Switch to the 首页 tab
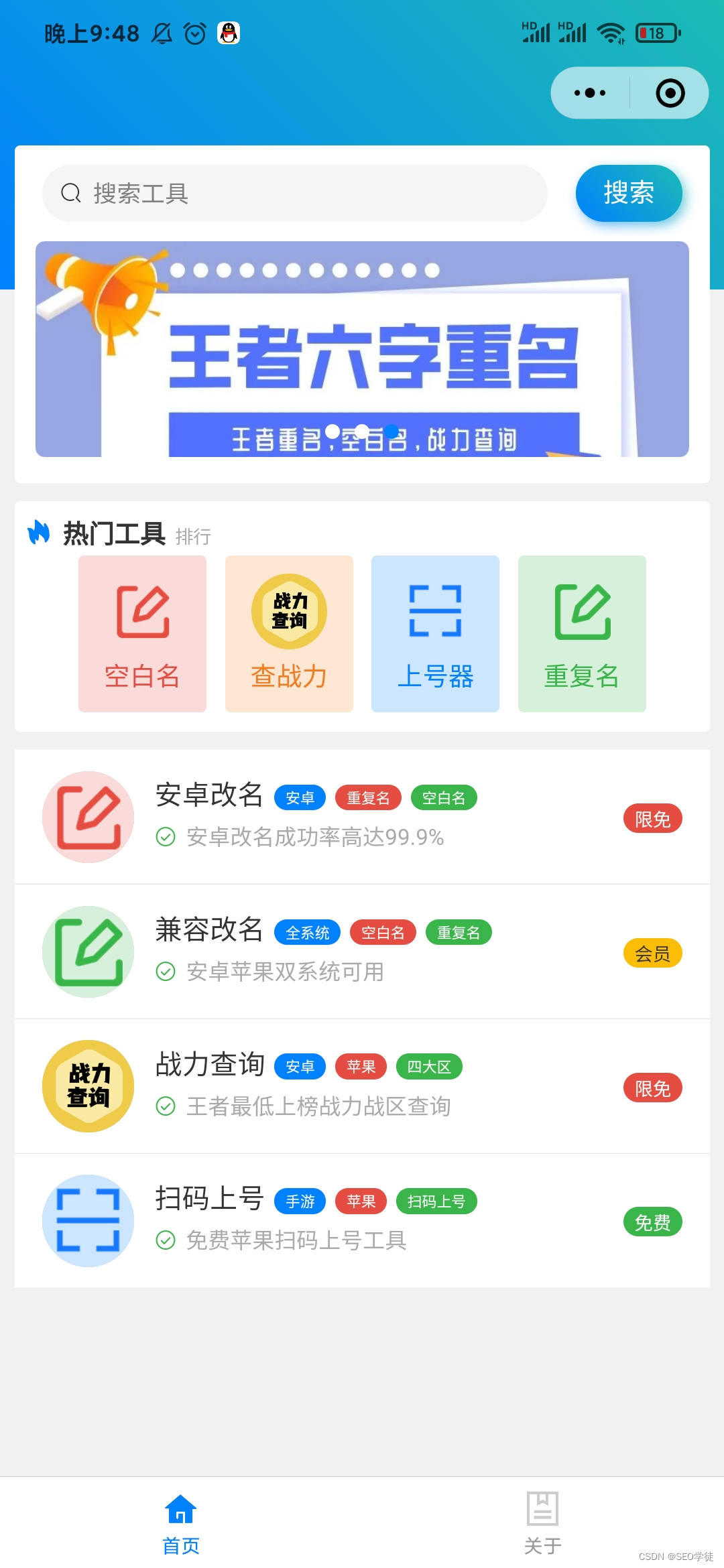 181,1522
